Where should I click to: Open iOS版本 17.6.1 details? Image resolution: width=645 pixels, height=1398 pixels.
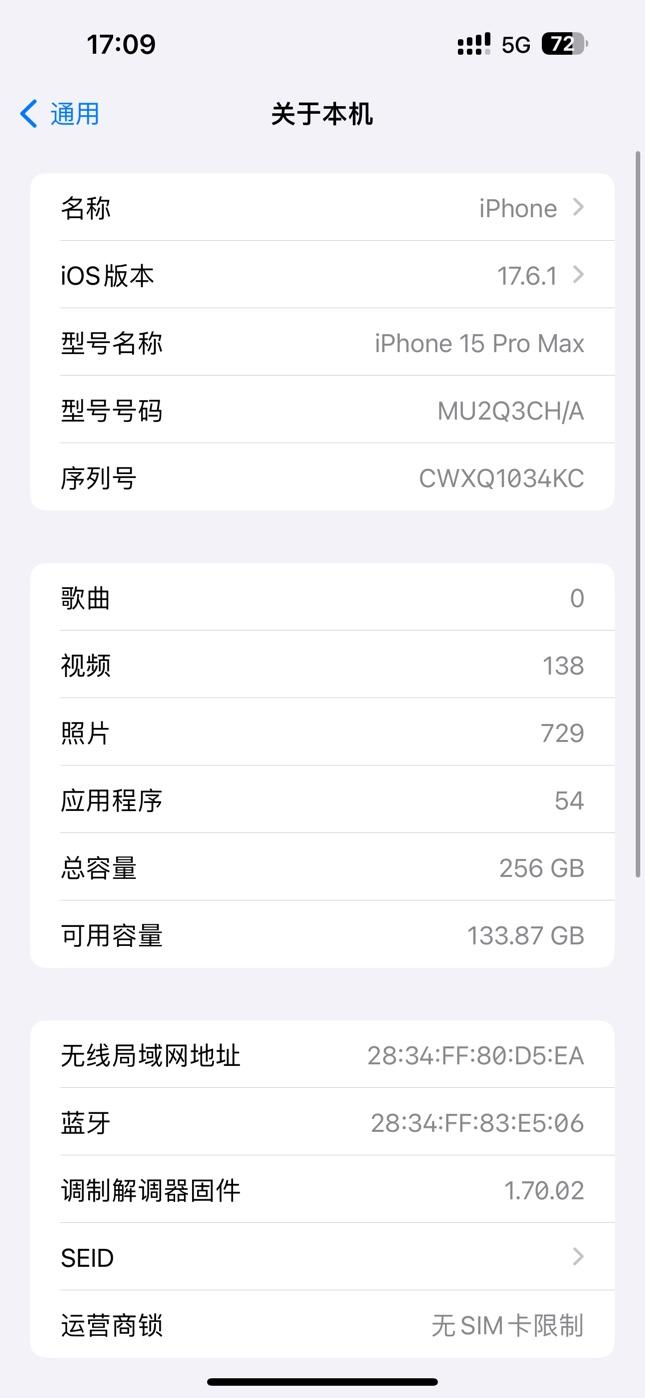322,275
